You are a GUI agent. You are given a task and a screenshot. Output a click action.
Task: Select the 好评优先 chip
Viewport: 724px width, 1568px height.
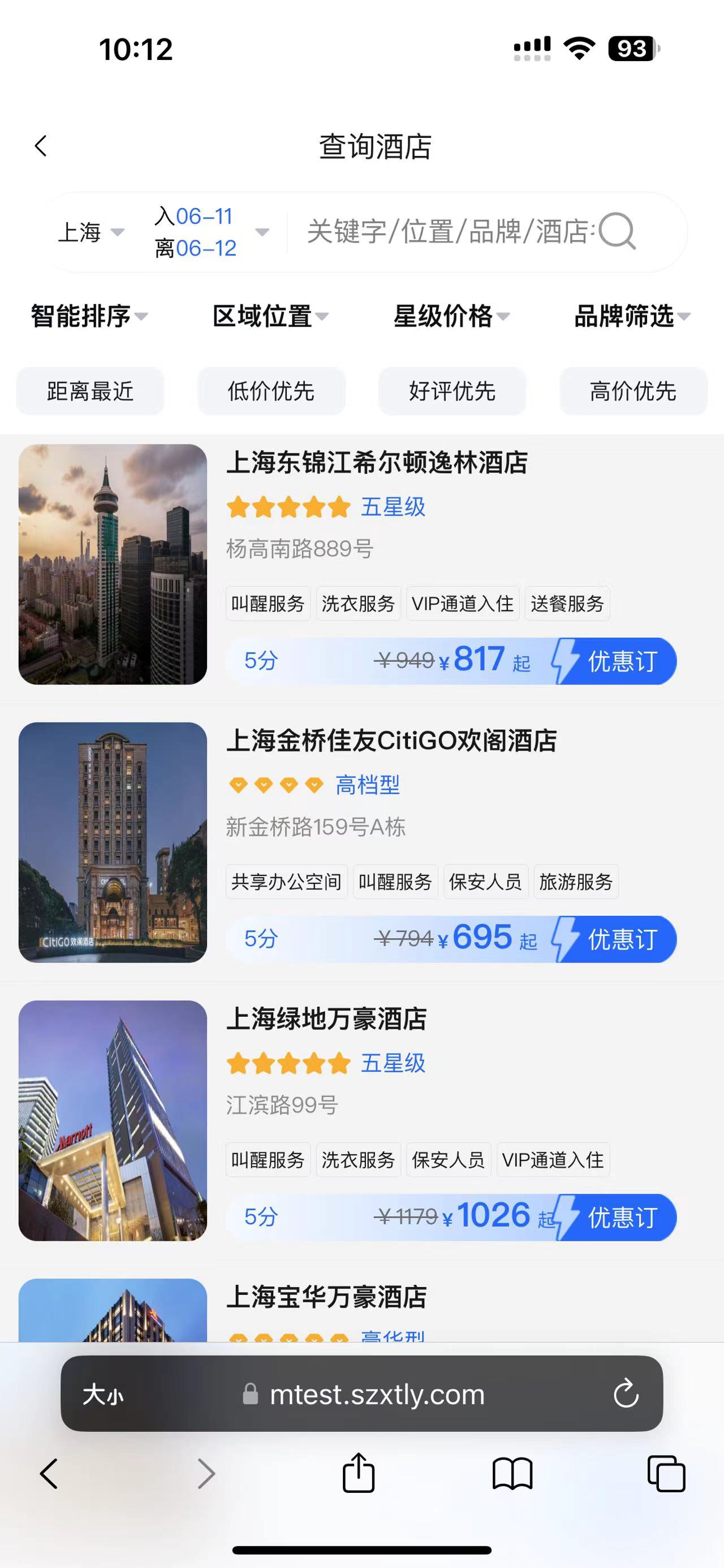[452, 391]
